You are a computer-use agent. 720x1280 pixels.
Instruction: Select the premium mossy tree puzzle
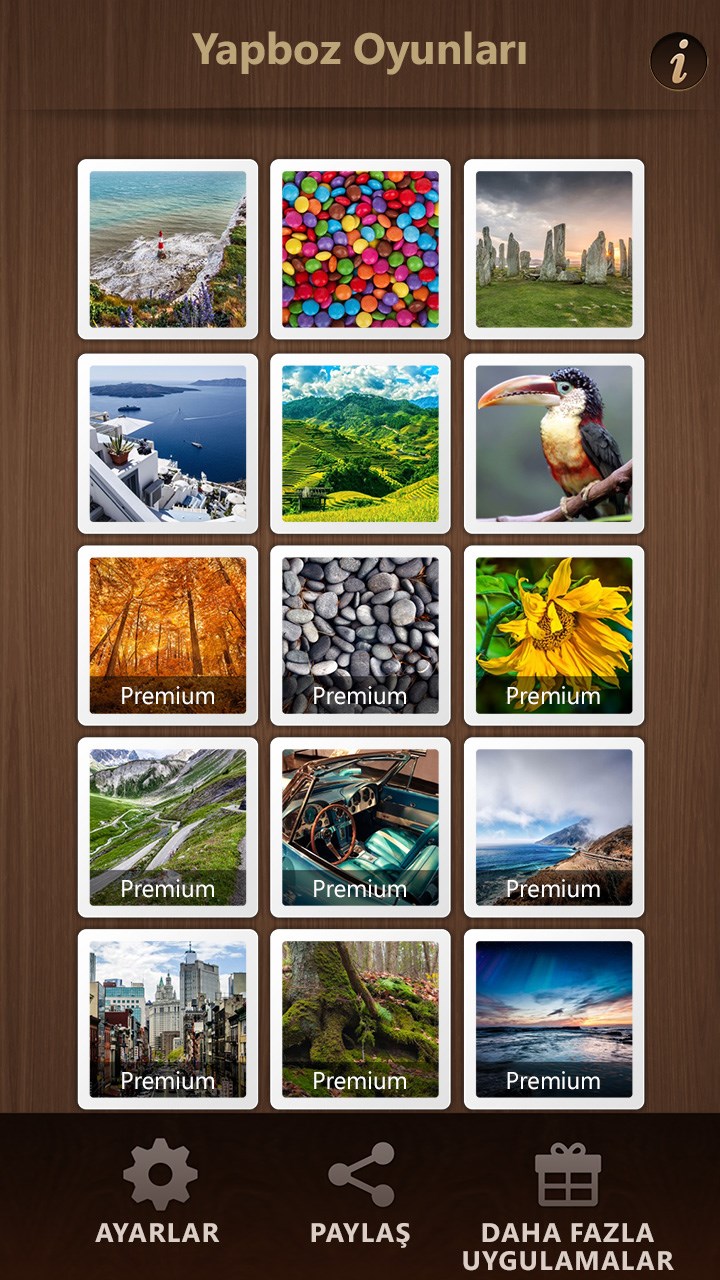360,1019
